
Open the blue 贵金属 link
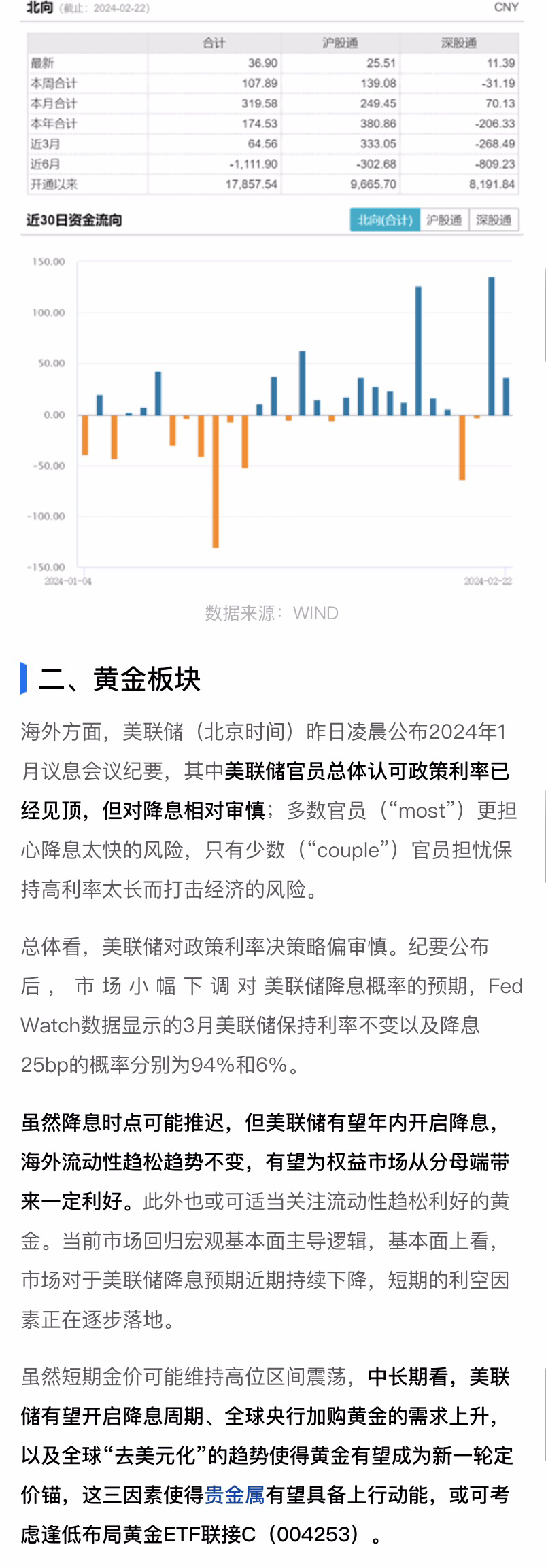click(235, 1495)
